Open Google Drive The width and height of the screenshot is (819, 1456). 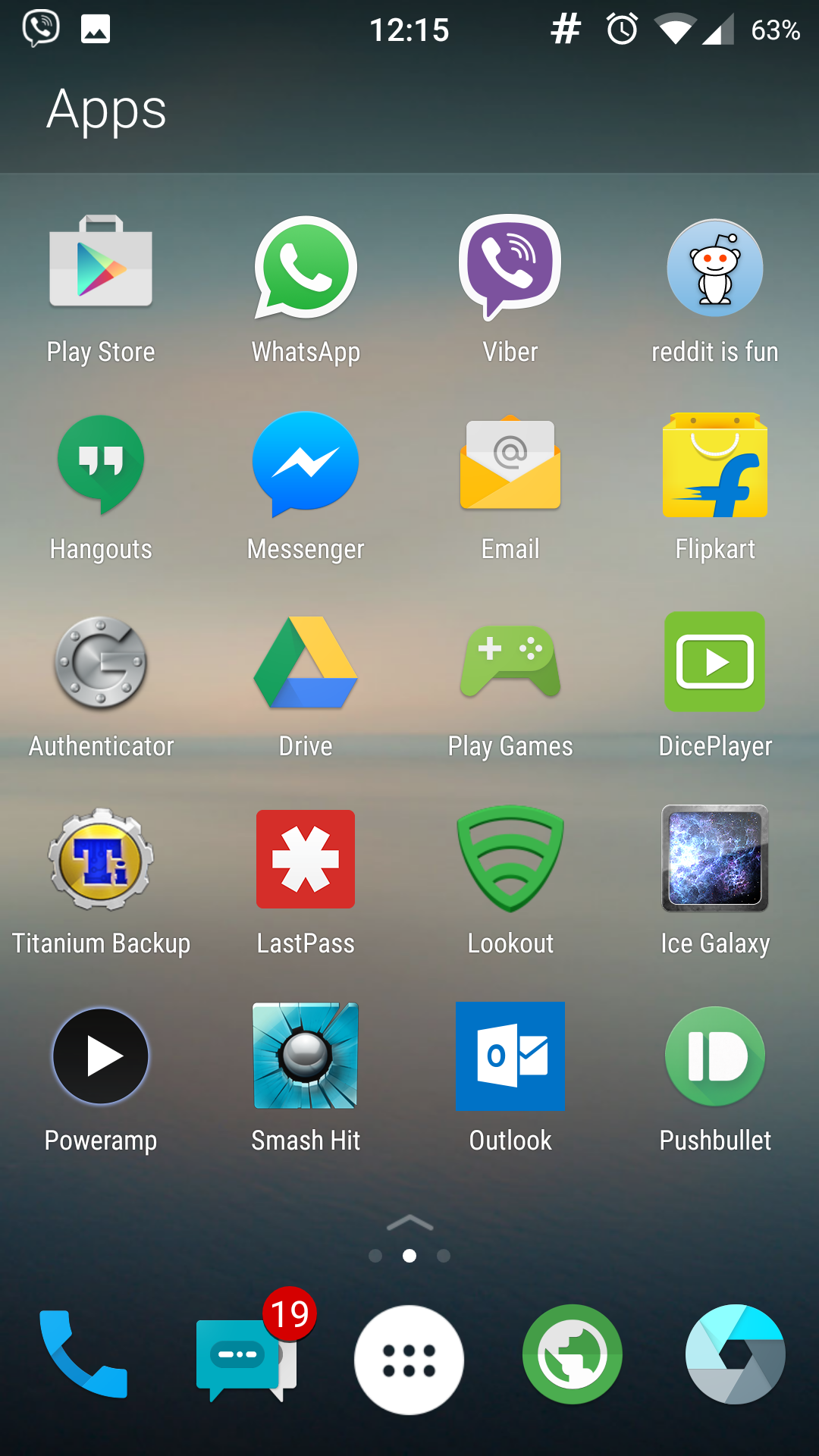pos(306,662)
